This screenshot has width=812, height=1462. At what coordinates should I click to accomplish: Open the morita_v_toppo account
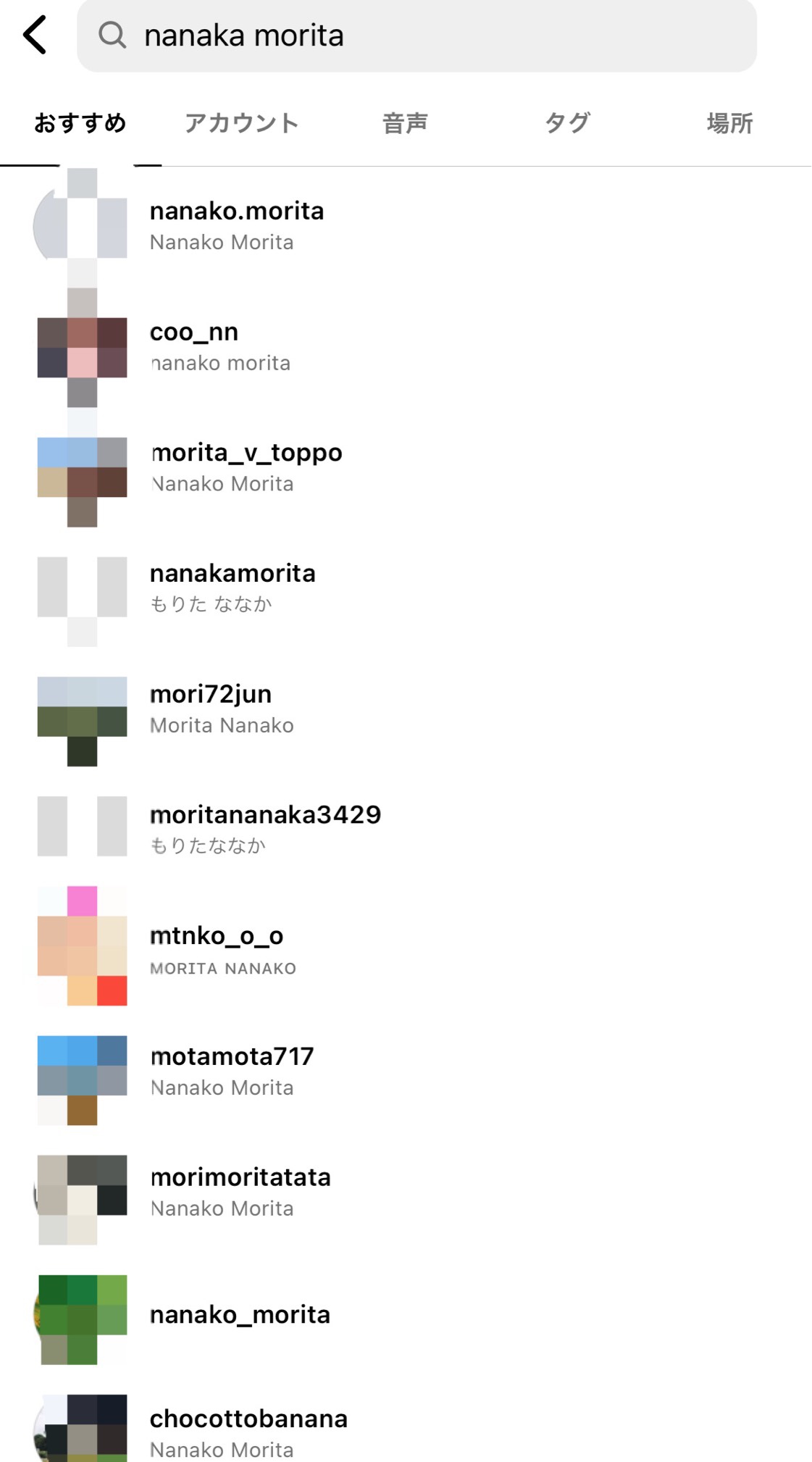(245, 467)
